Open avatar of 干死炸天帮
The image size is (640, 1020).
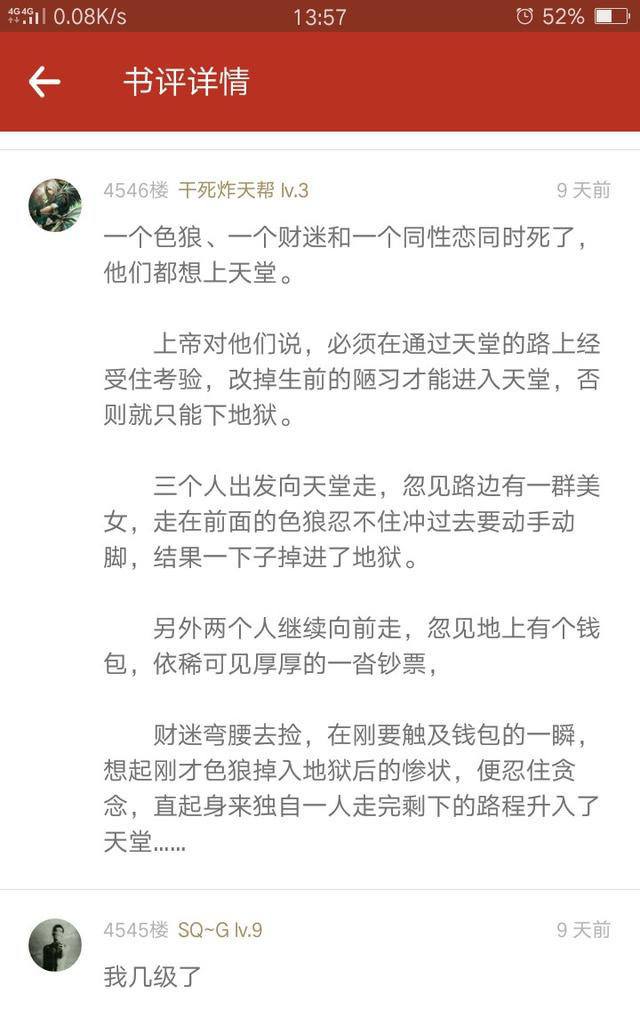[55, 205]
